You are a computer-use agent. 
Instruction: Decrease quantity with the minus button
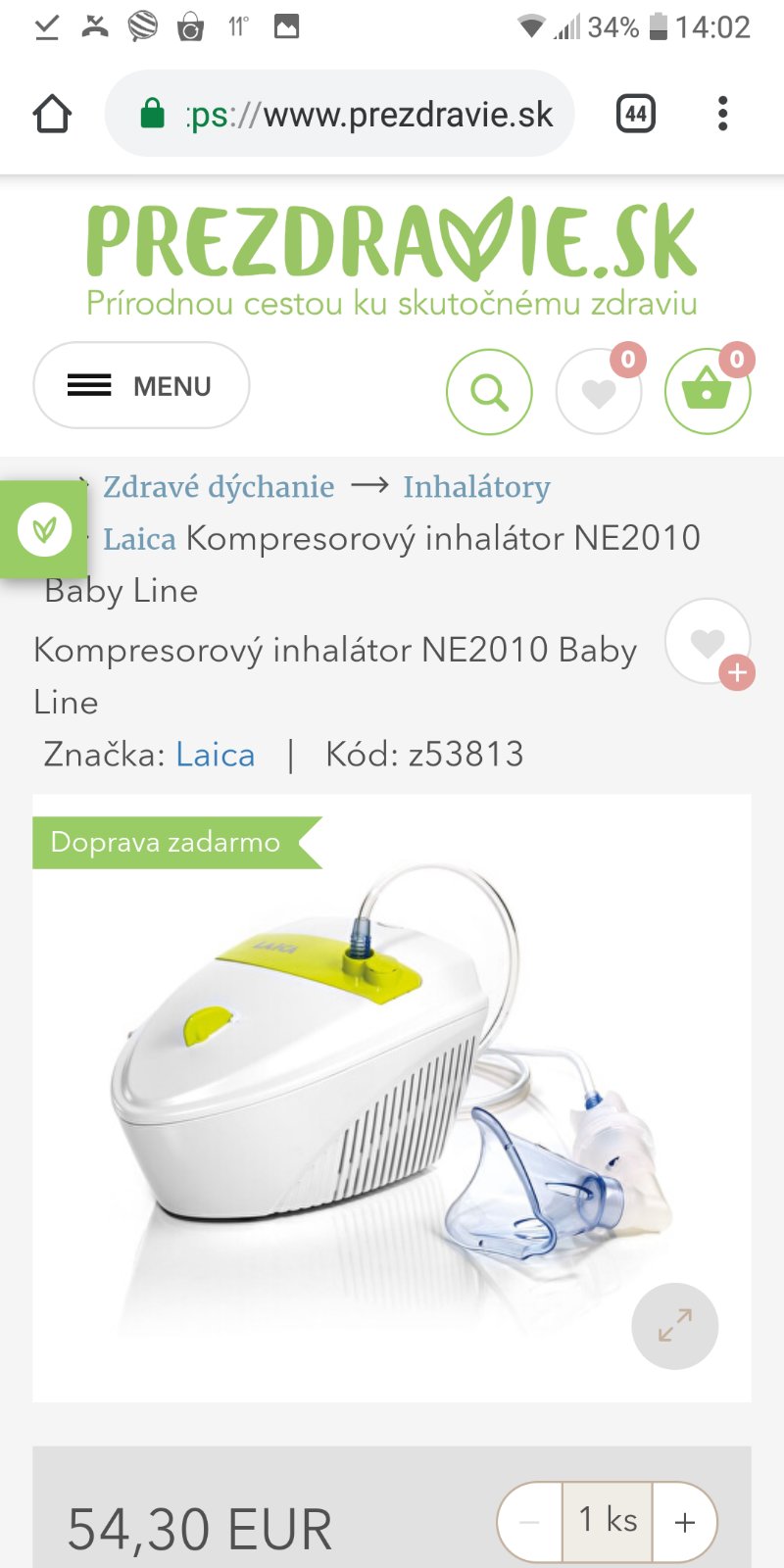pos(530,1522)
